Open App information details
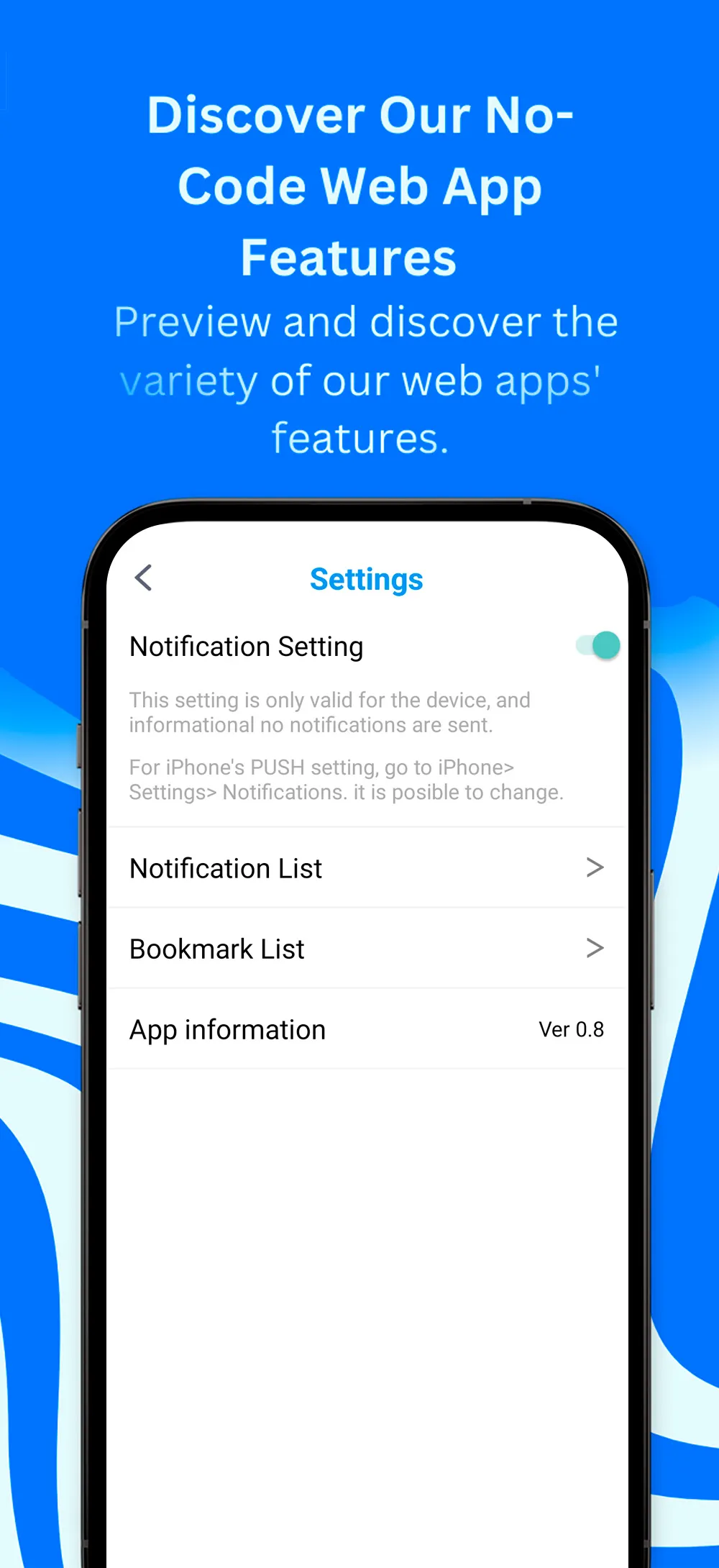This screenshot has width=719, height=1568. click(367, 1030)
